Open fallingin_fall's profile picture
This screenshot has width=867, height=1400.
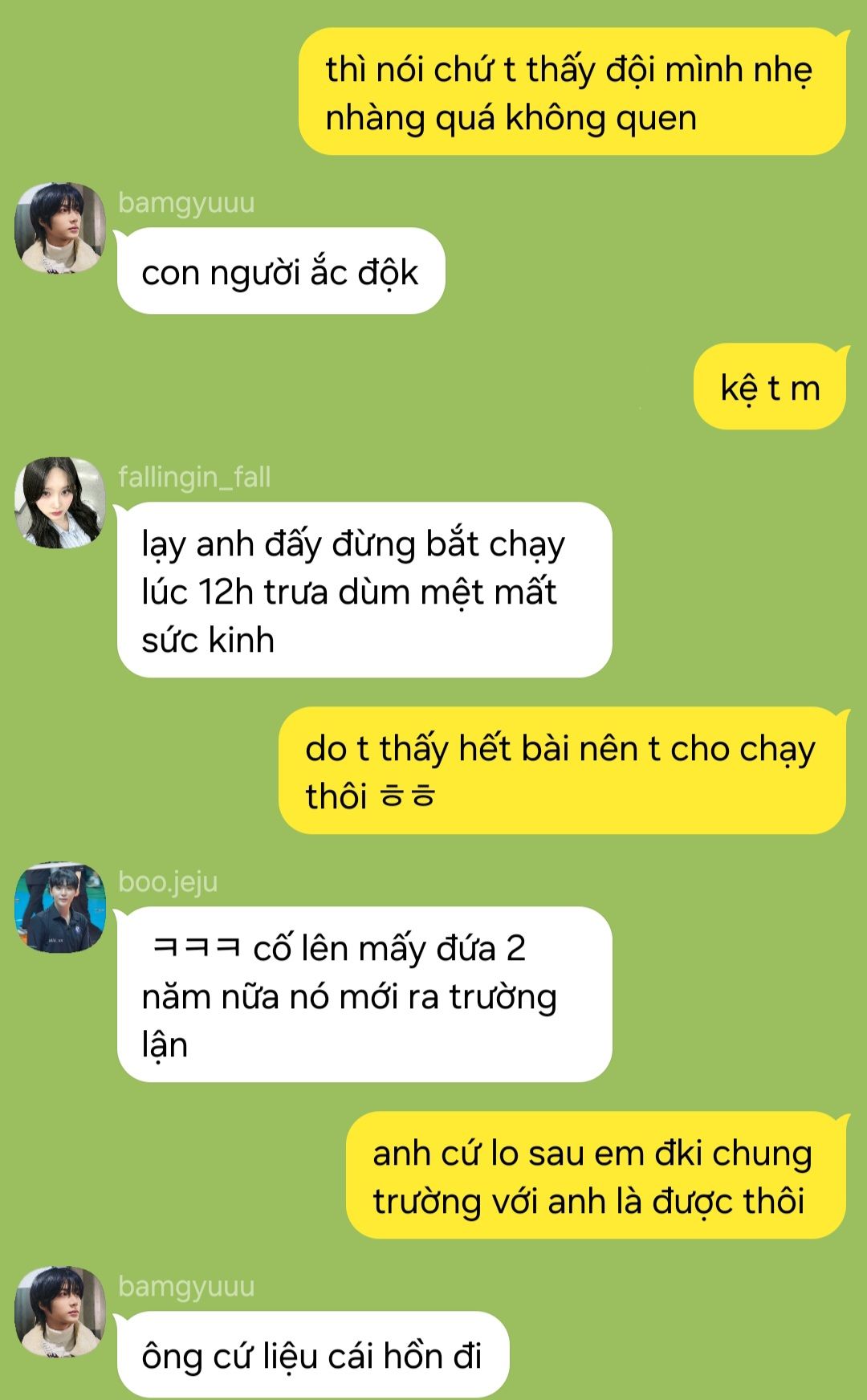pyautogui.click(x=60, y=503)
